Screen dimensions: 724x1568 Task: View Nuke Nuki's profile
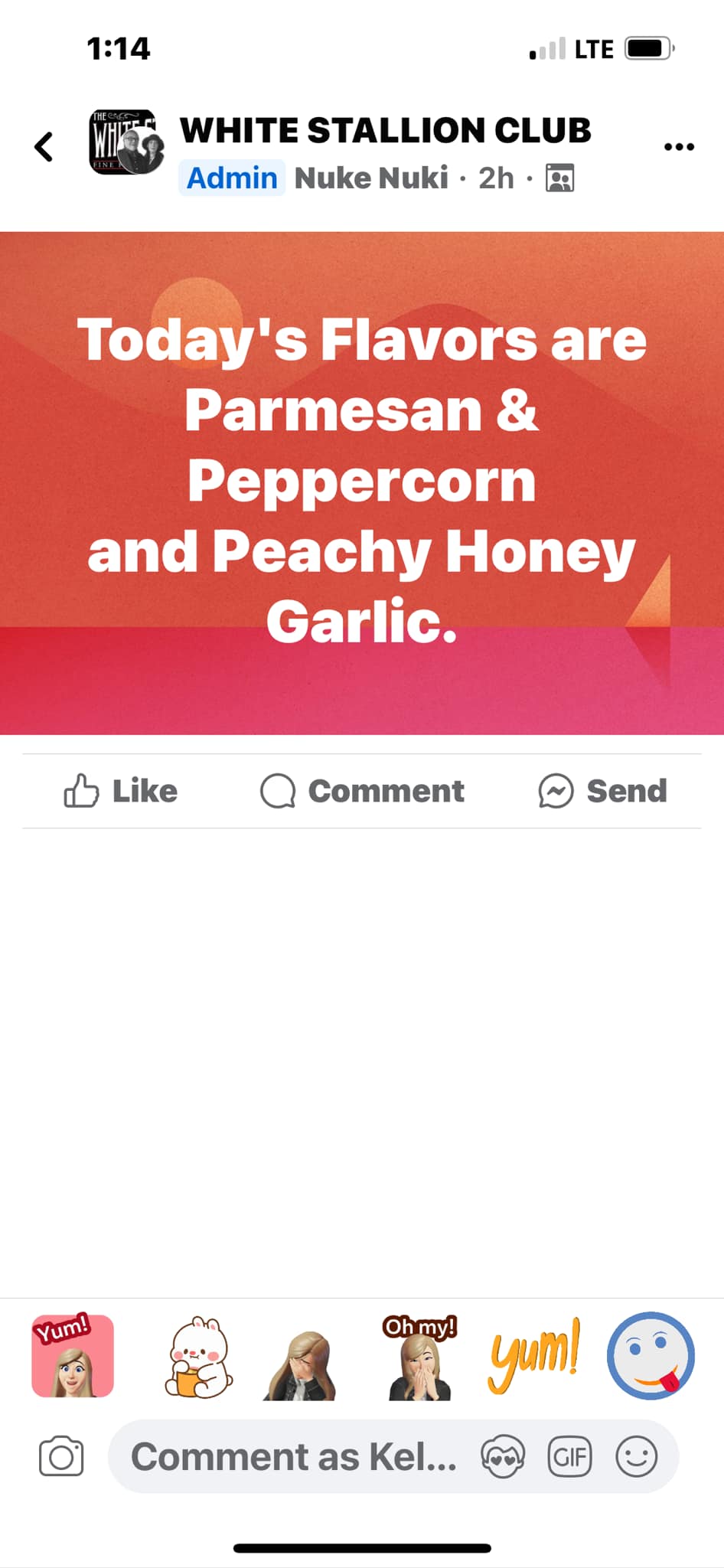pos(371,178)
